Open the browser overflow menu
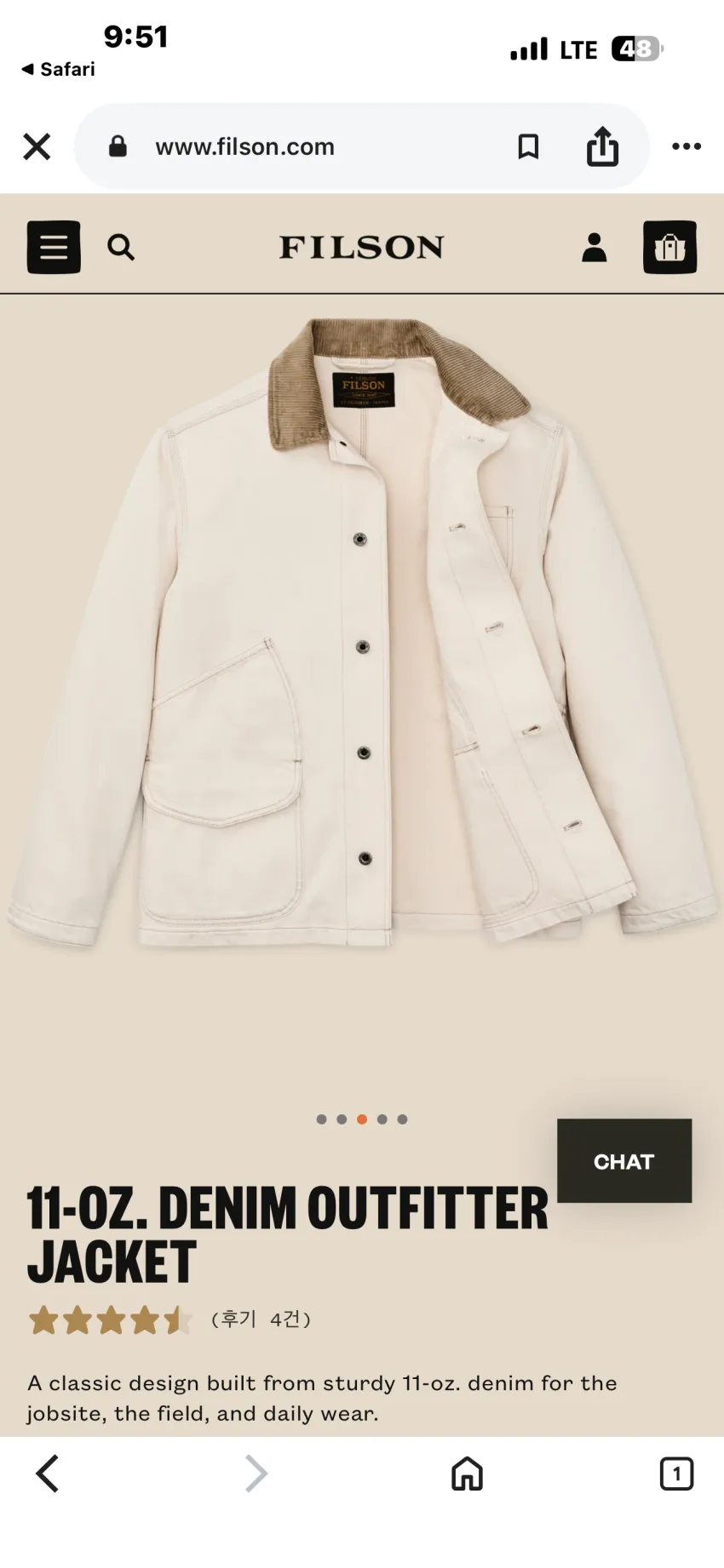 click(x=686, y=146)
